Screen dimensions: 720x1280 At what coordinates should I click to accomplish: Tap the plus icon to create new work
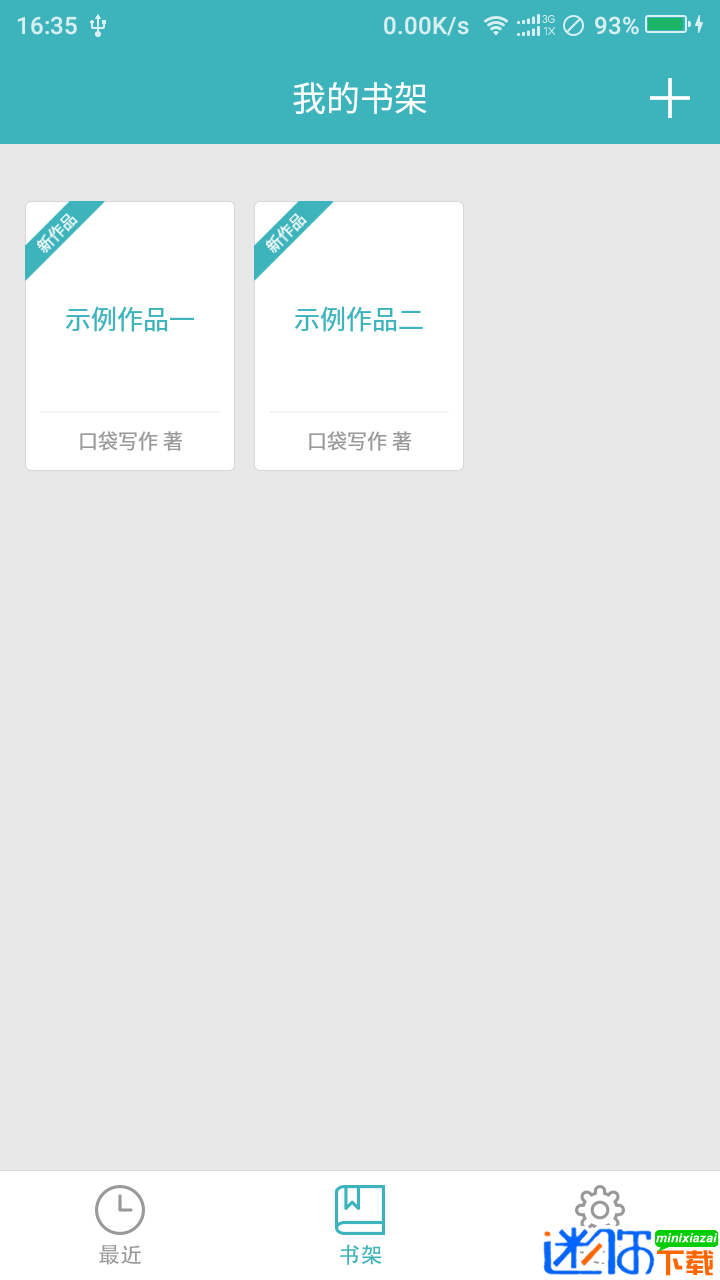coord(670,98)
